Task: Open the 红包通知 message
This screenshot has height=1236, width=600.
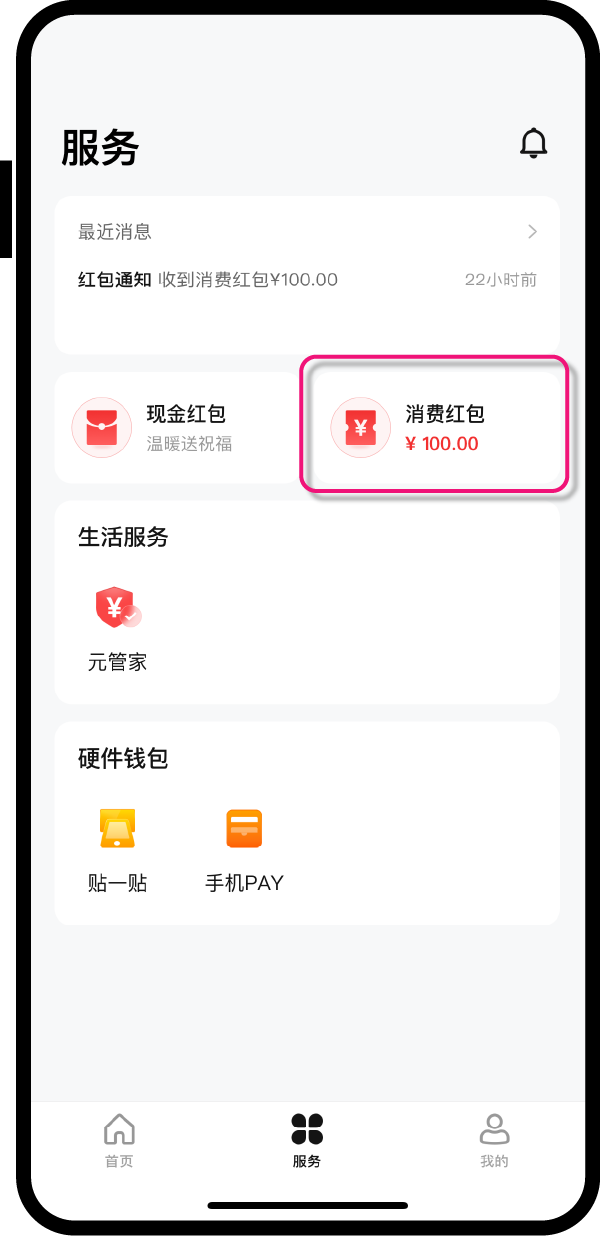Action: pyautogui.click(x=300, y=280)
